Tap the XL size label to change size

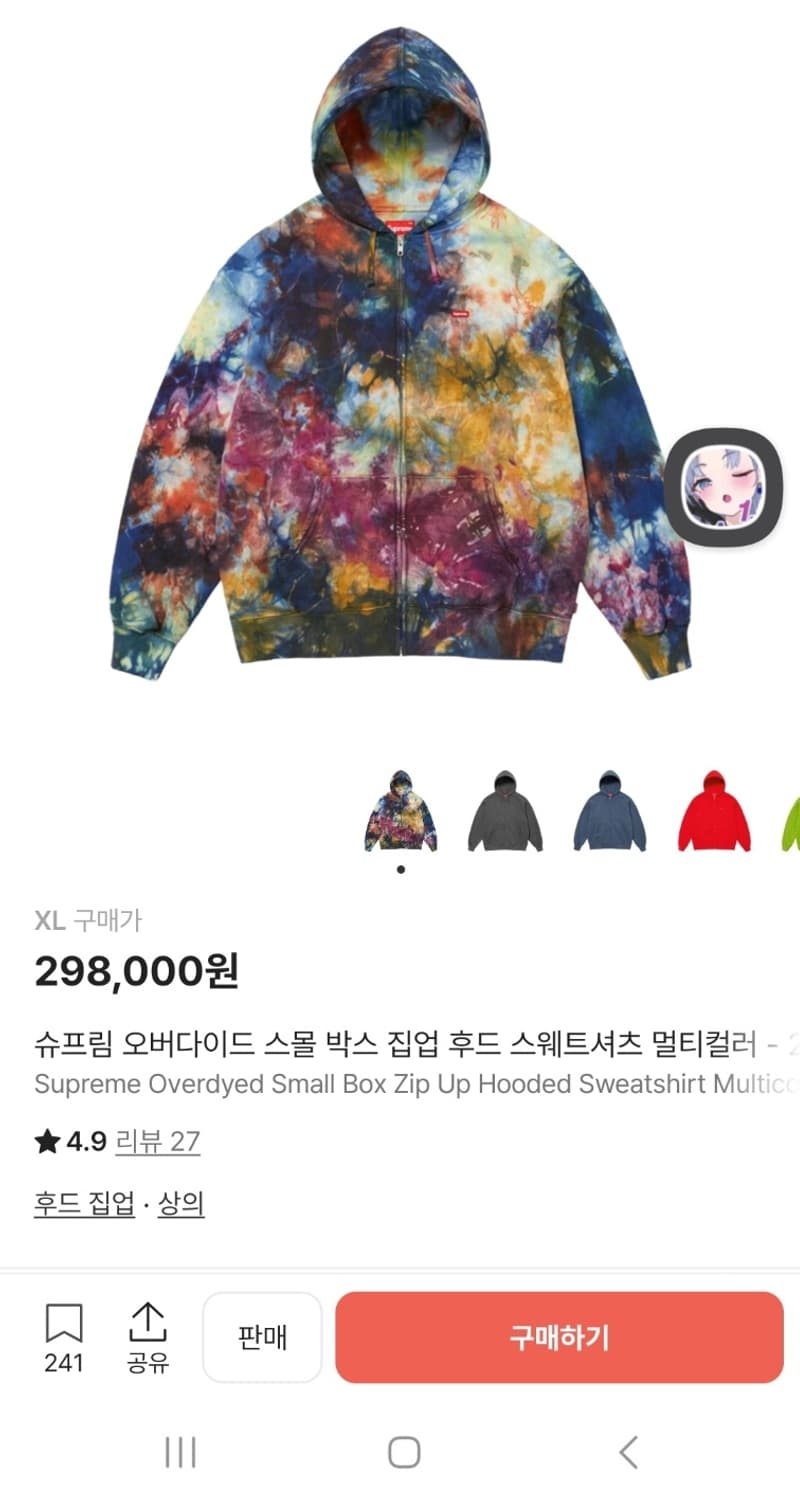tap(50, 920)
